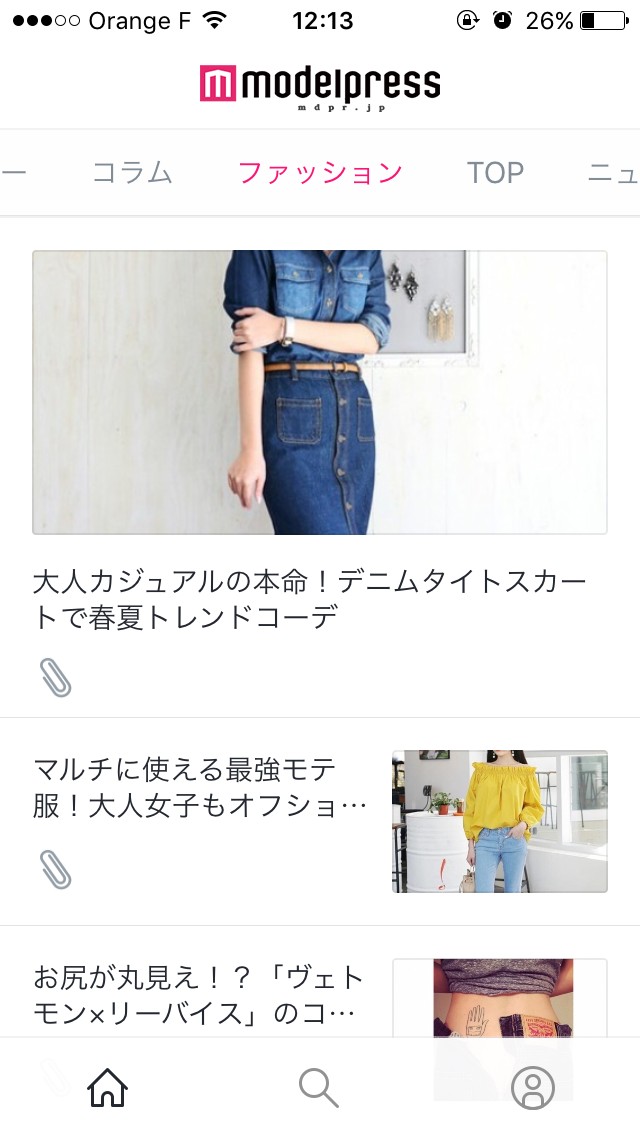Viewport: 640px width, 1136px height.
Task: Switch to the コラム tab
Action: pos(132,173)
